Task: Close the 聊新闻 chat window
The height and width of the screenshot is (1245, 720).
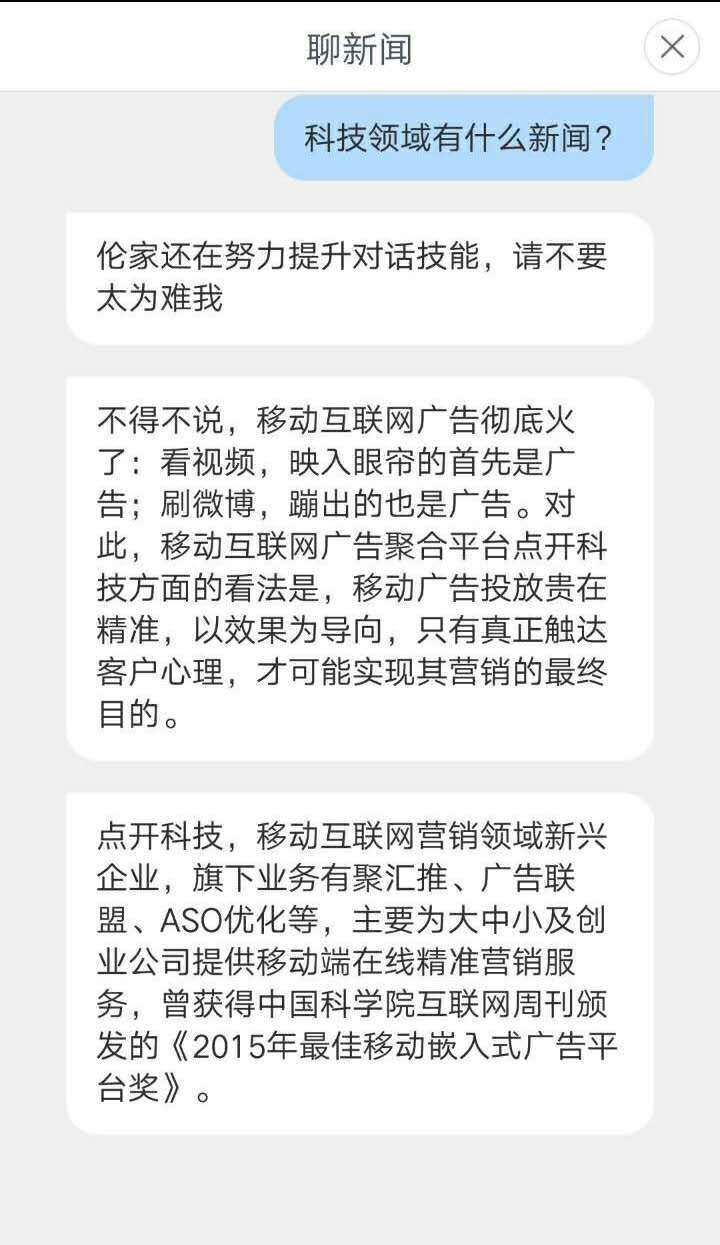Action: pos(672,47)
